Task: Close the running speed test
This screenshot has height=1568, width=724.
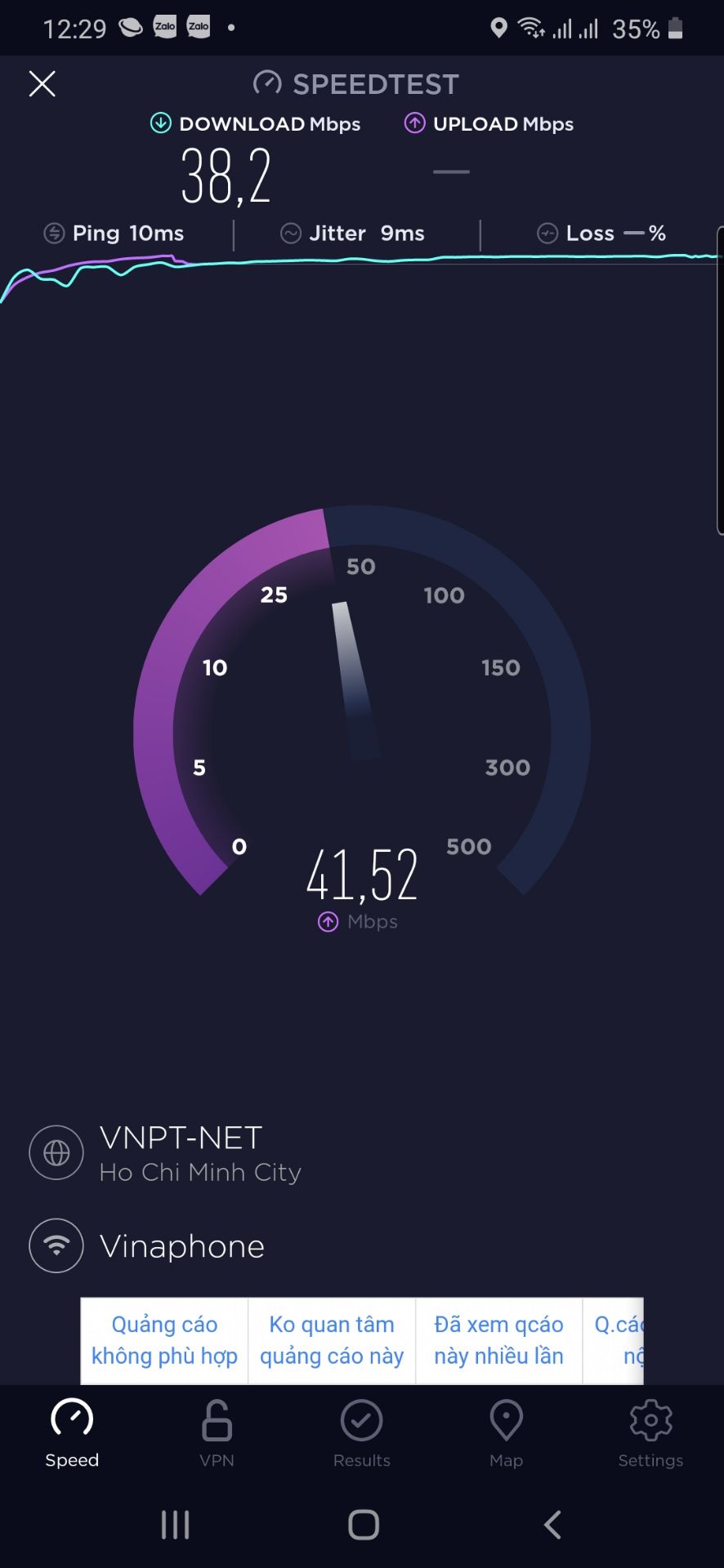Action: [42, 83]
